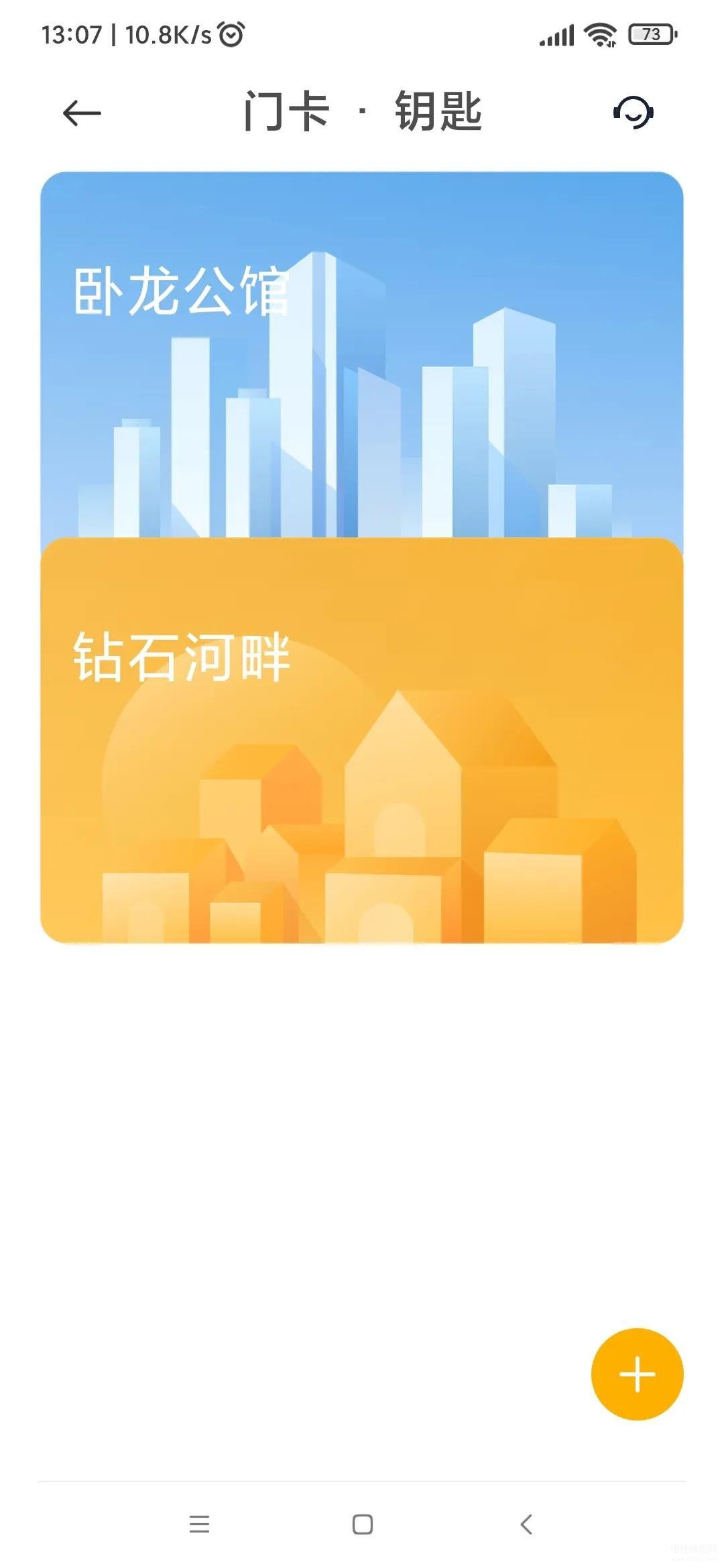Select the 钻石河畔 door card
Screen dimensions: 724x1568
tap(362, 740)
